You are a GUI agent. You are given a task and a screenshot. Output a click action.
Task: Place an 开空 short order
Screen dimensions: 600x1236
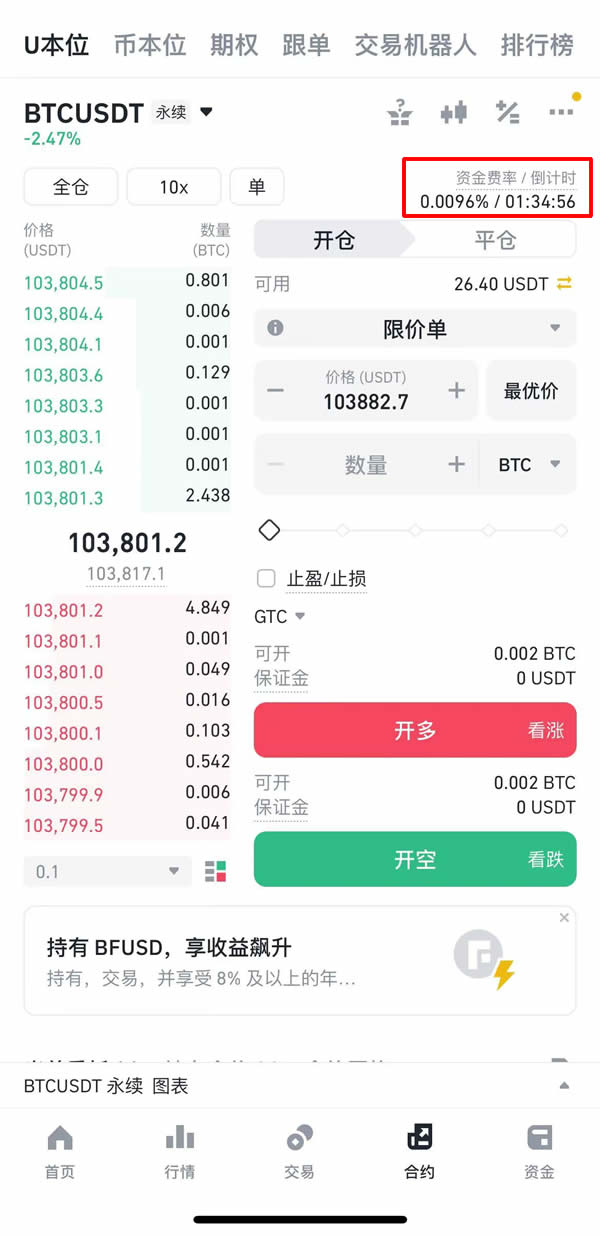pyautogui.click(x=415, y=860)
